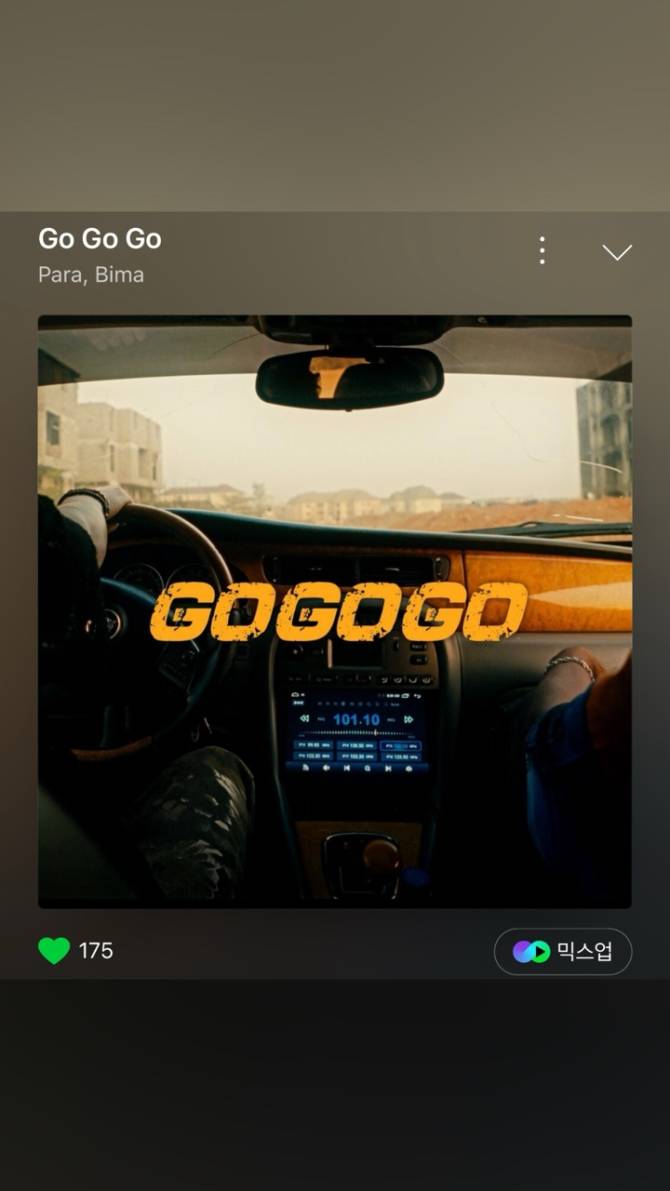The image size is (670, 1191).
Task: Open the three-dot overflow menu
Action: point(541,251)
